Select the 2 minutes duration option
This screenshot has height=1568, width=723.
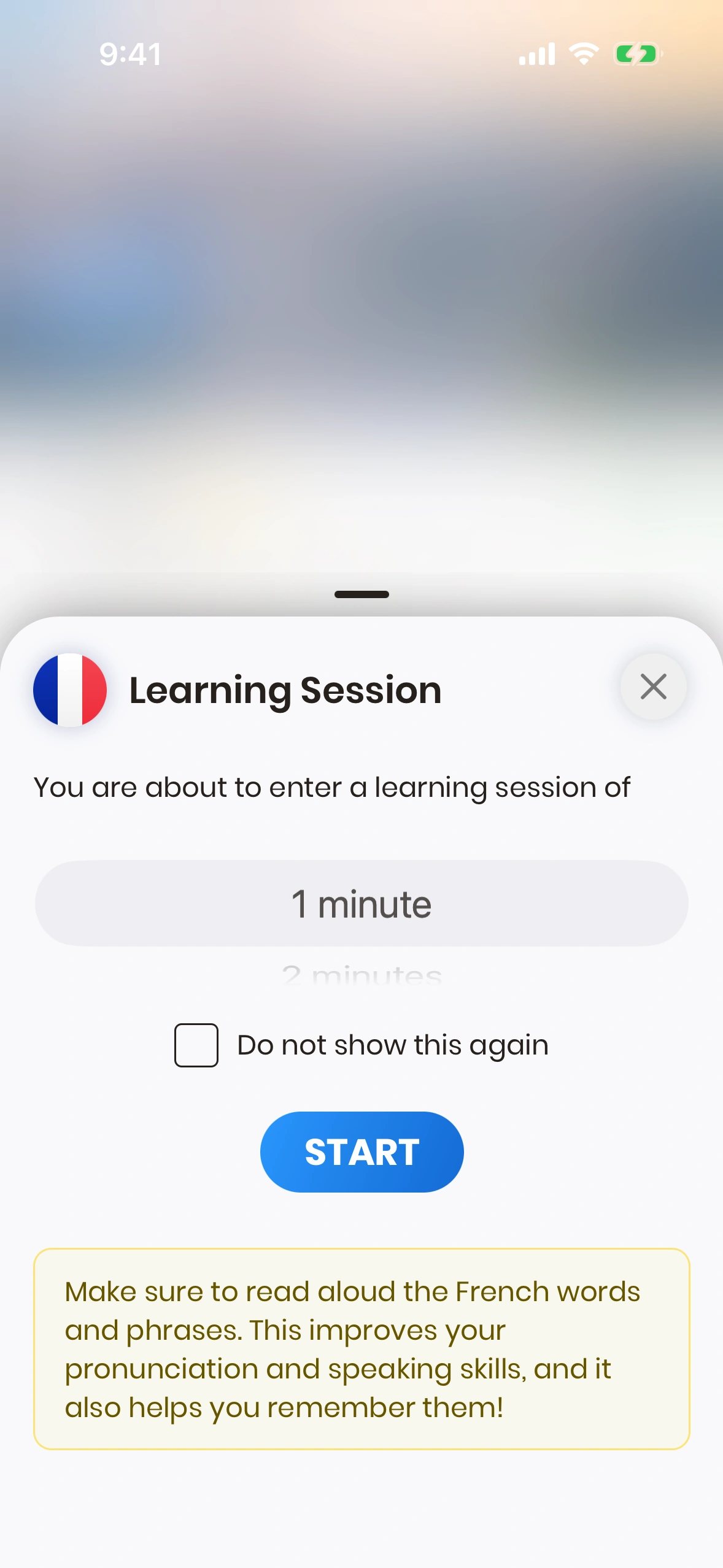point(361,974)
